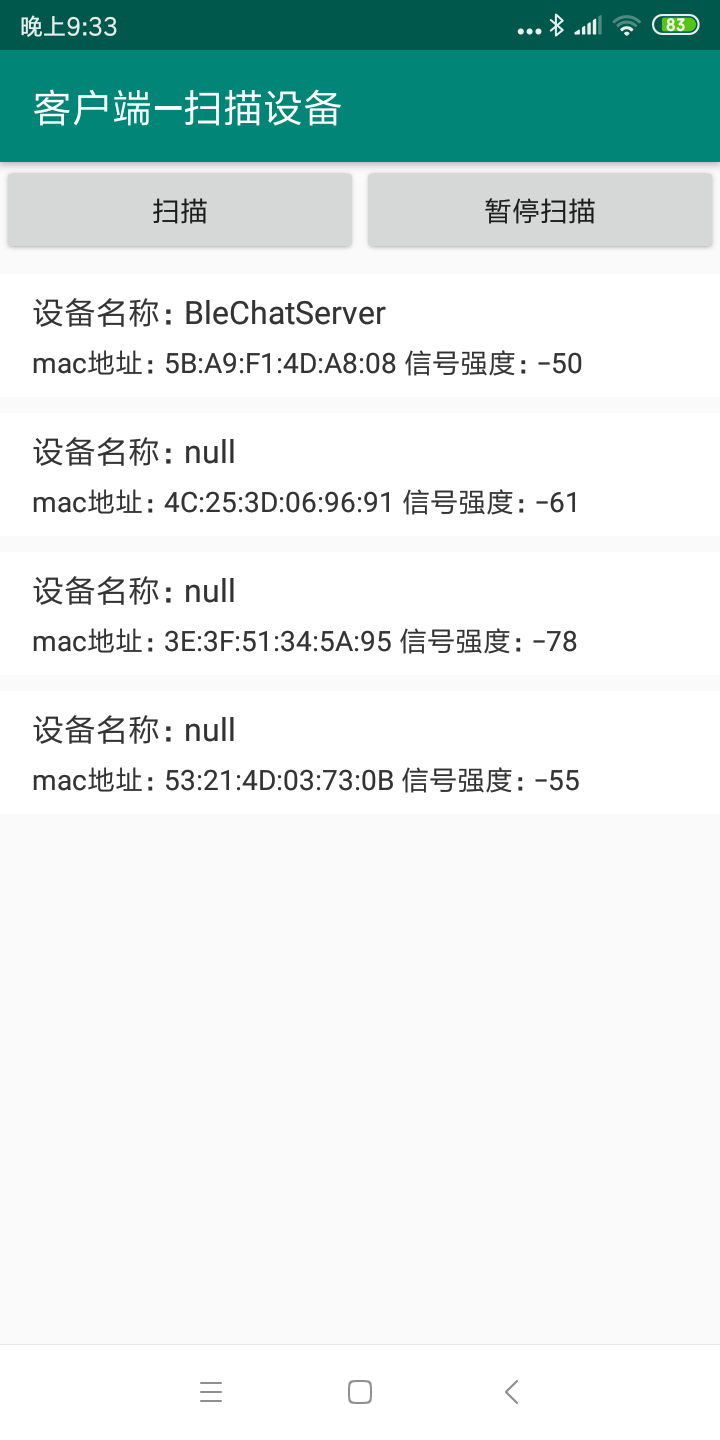Screen dimensions: 720x1440
Task: Go back using system navigation
Action: click(x=511, y=1391)
